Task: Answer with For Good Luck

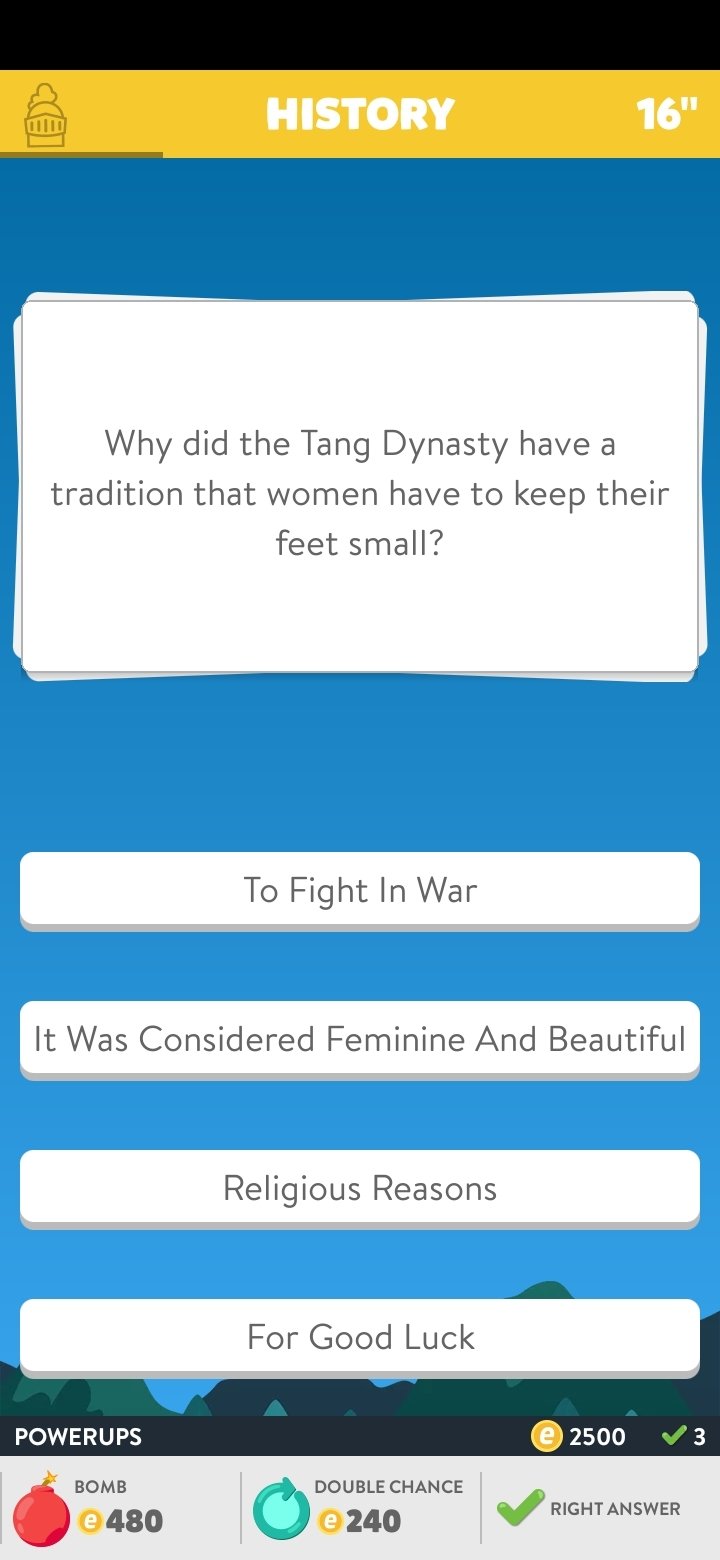Action: pyautogui.click(x=360, y=1336)
